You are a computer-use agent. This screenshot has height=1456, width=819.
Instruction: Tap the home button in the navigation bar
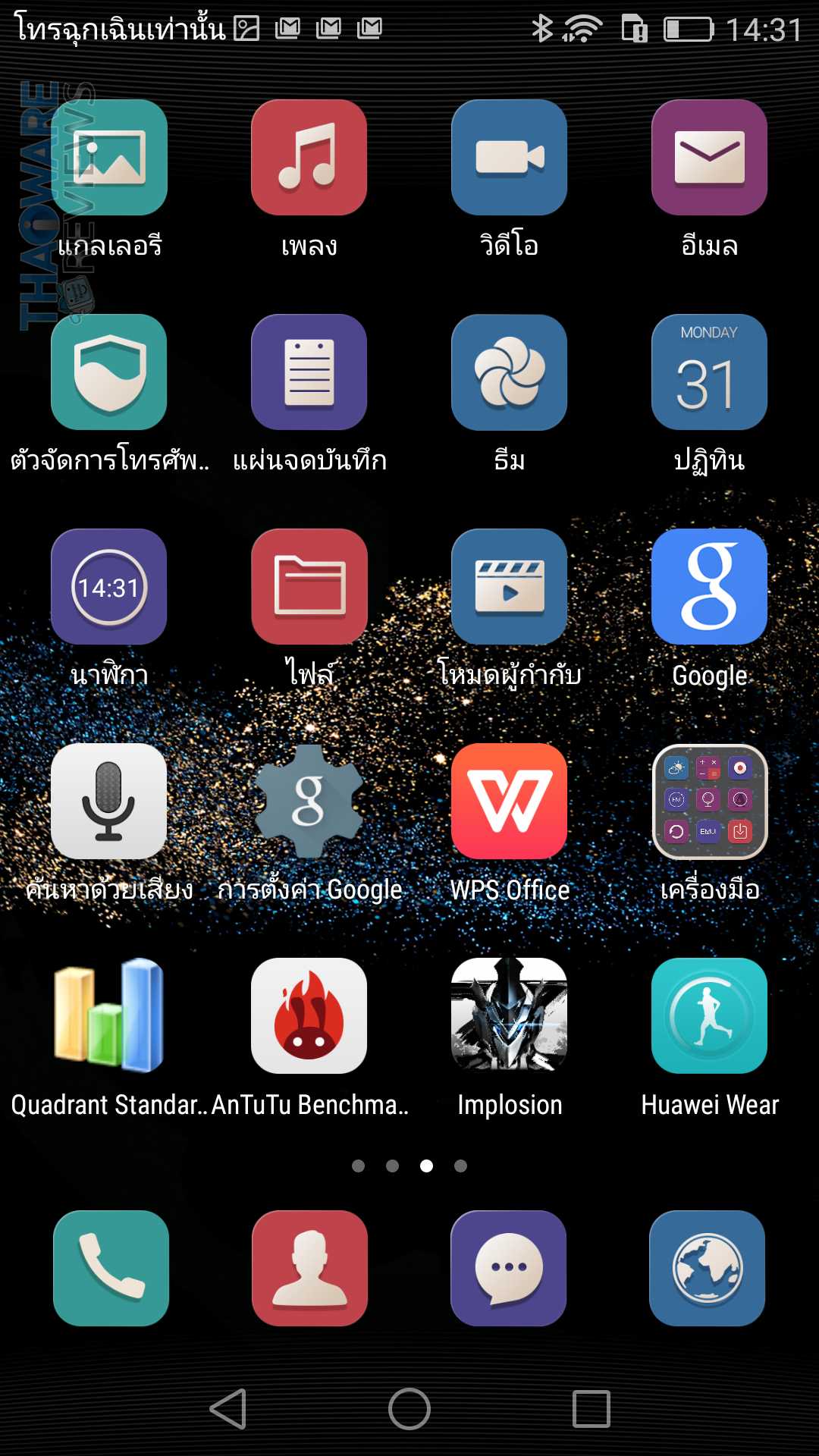pyautogui.click(x=409, y=1409)
